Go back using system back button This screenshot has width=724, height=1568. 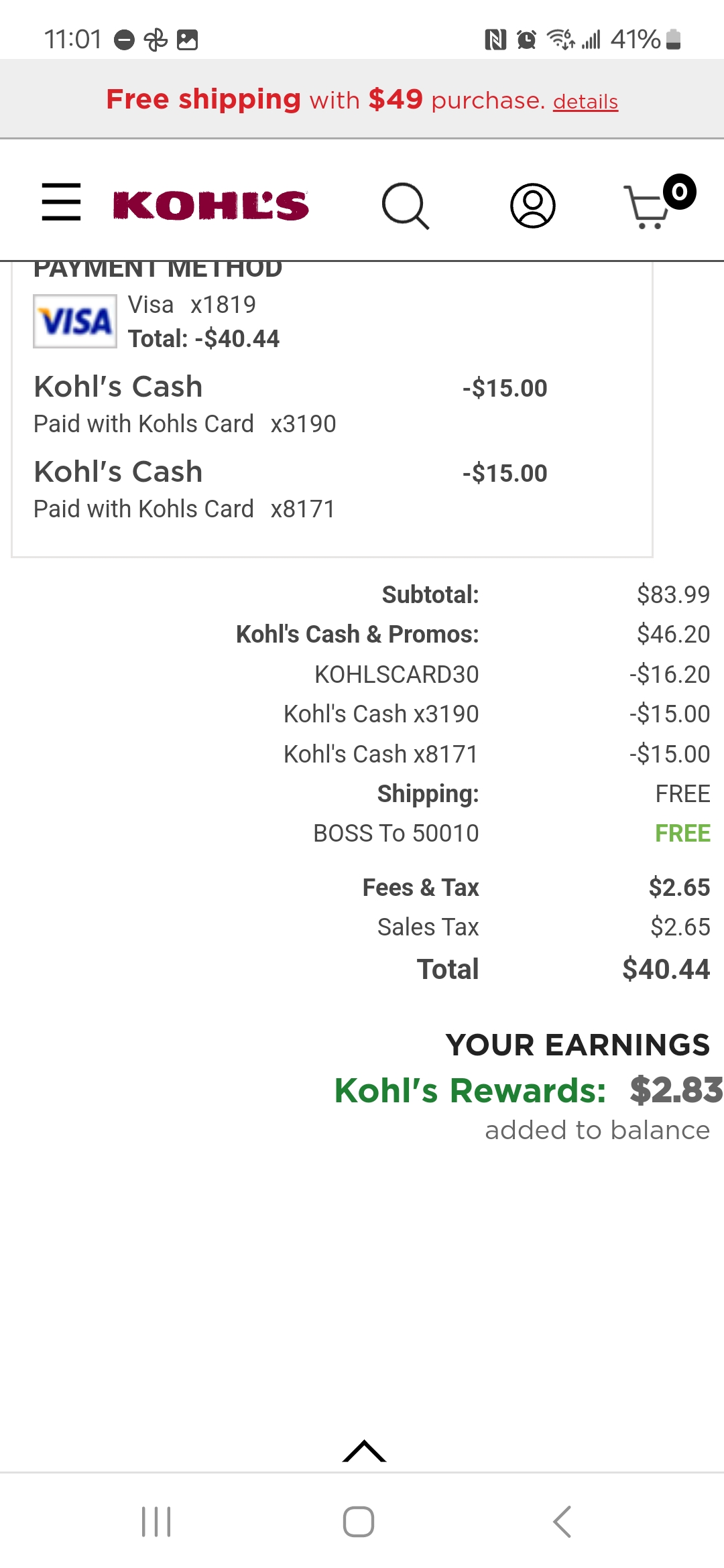click(562, 1521)
